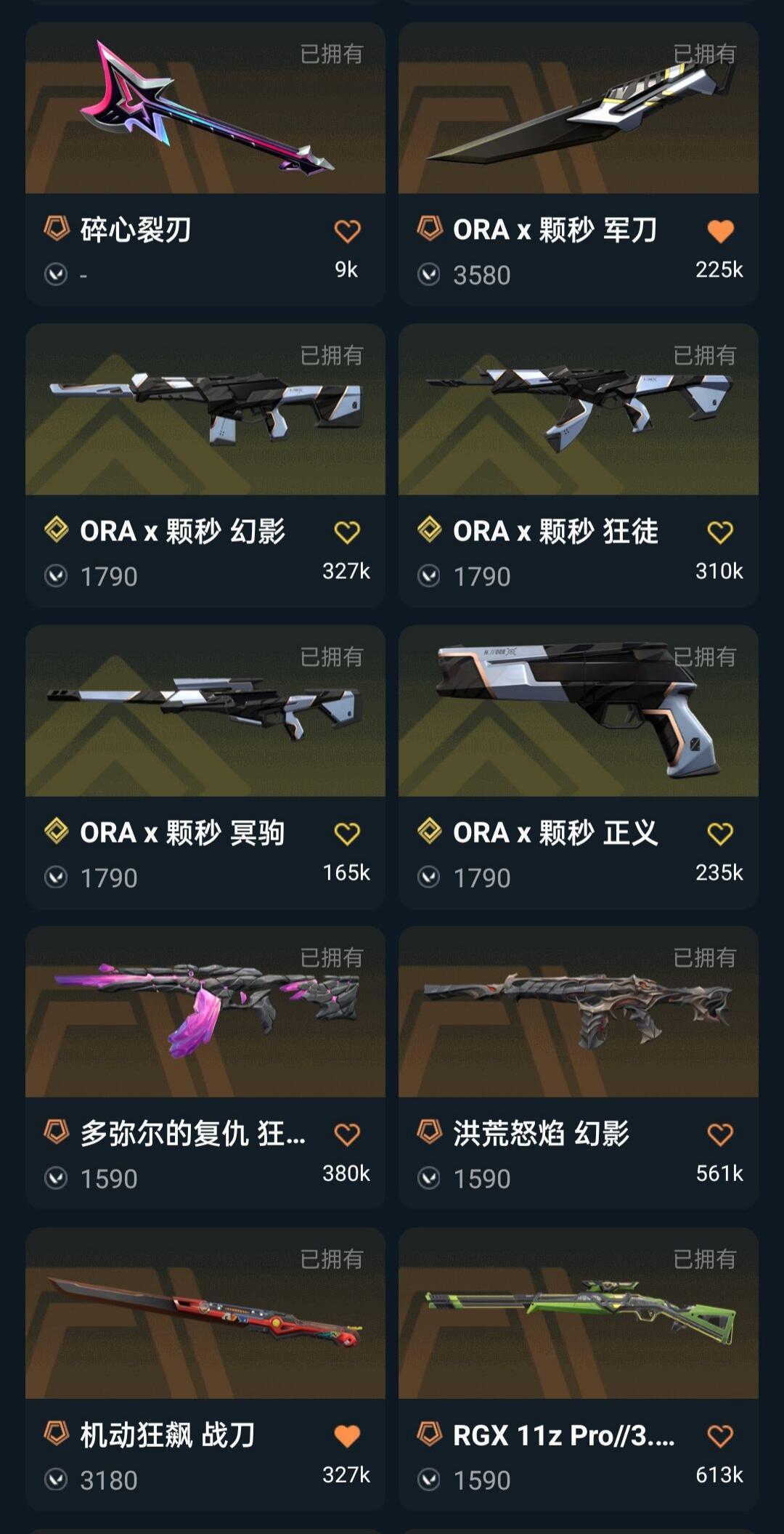Unlike the ORA x 颗秒 军刀 skin

[720, 231]
